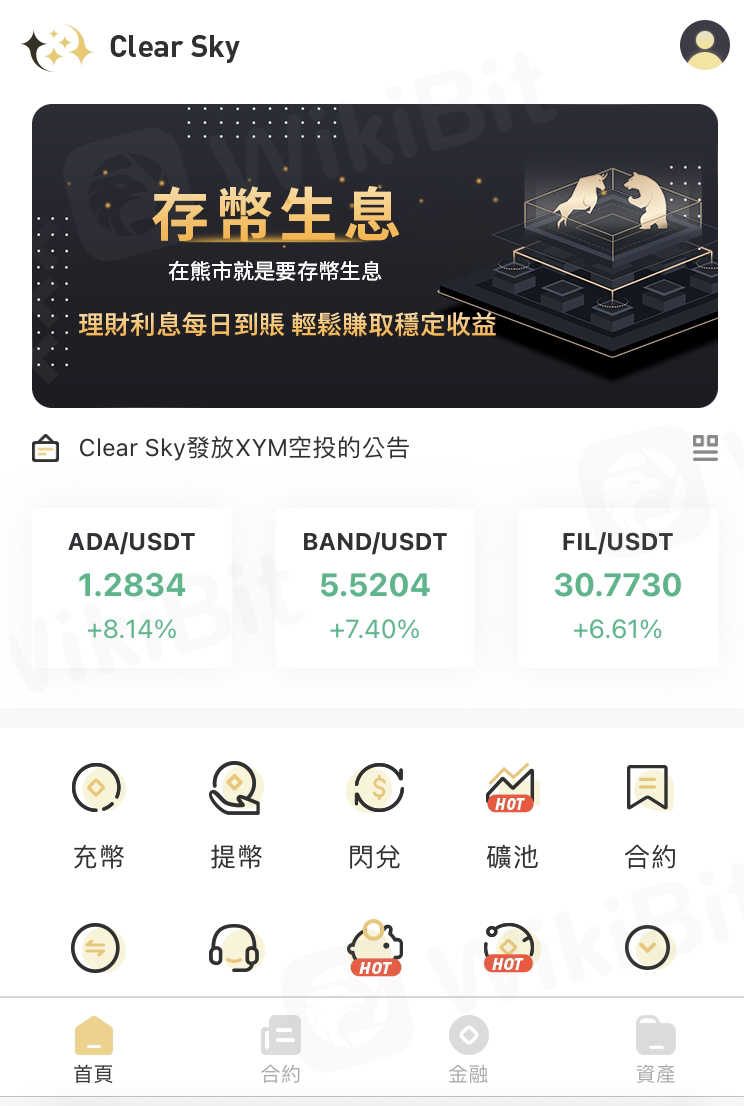Tap the customer service headset icon
This screenshot has height=1106, width=744.
coord(234,947)
